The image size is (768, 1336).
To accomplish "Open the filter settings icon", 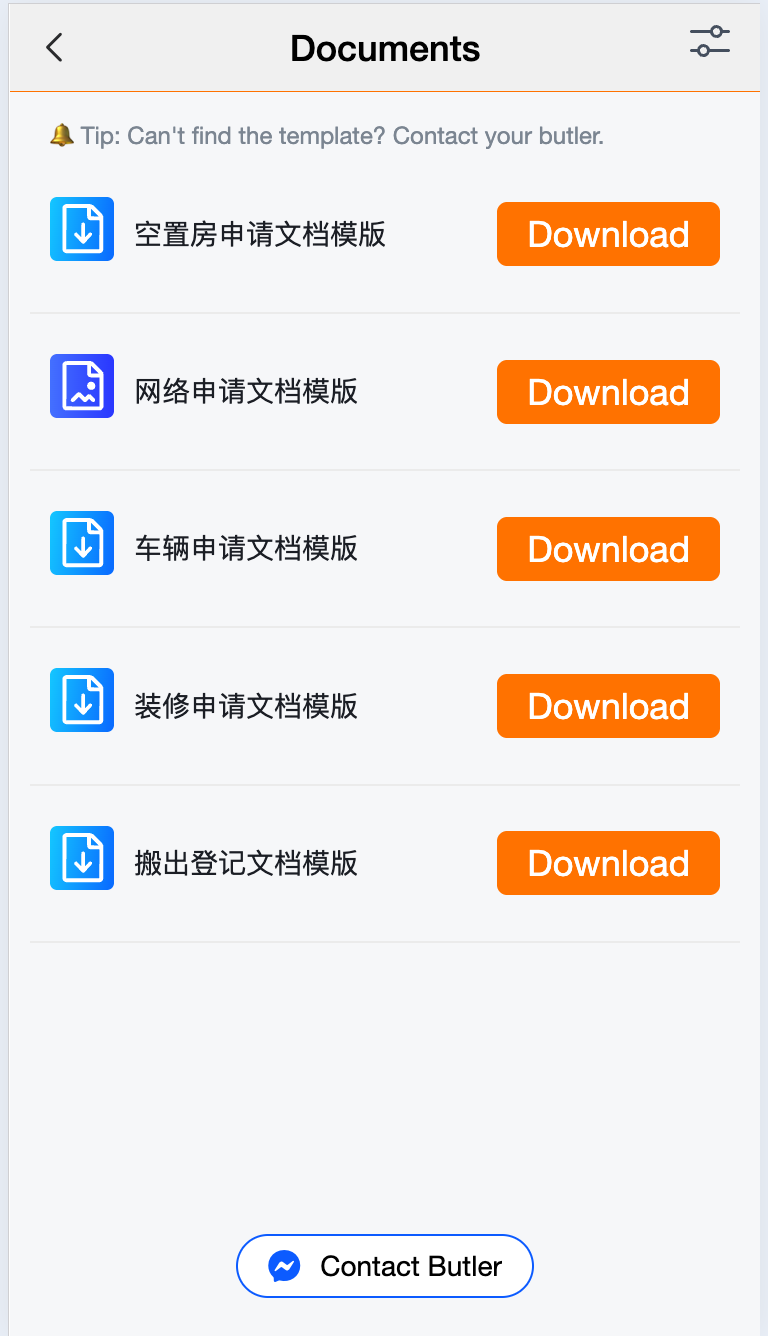I will click(709, 42).
